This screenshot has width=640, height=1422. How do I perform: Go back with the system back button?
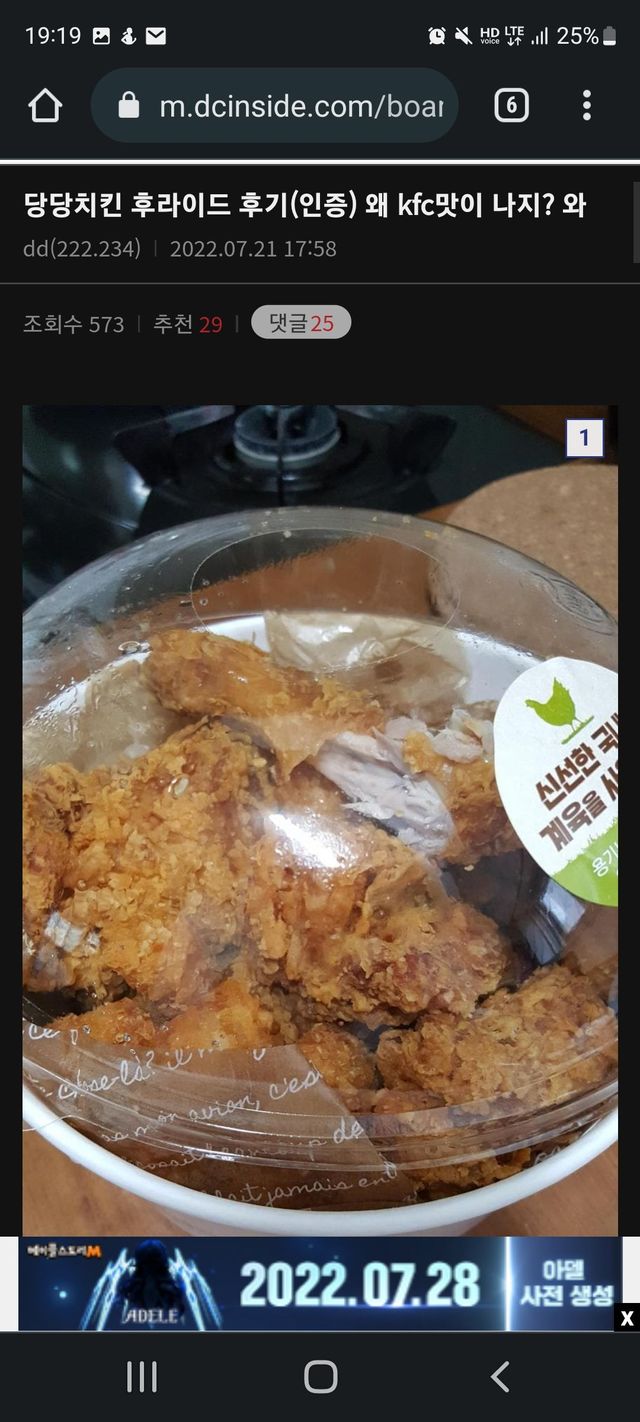pyautogui.click(x=500, y=1377)
